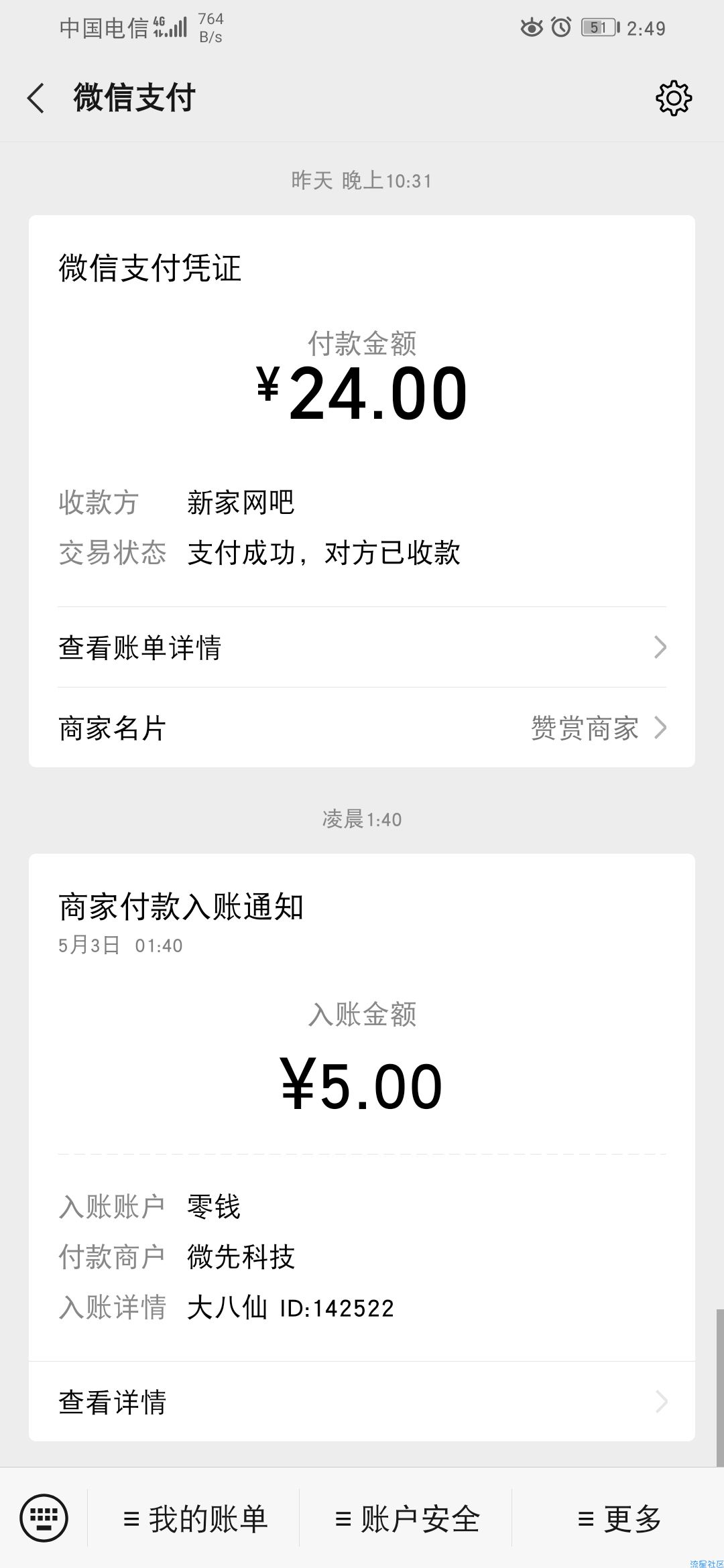Open 查看详情 for the ¥5.00 deposit

(362, 1402)
